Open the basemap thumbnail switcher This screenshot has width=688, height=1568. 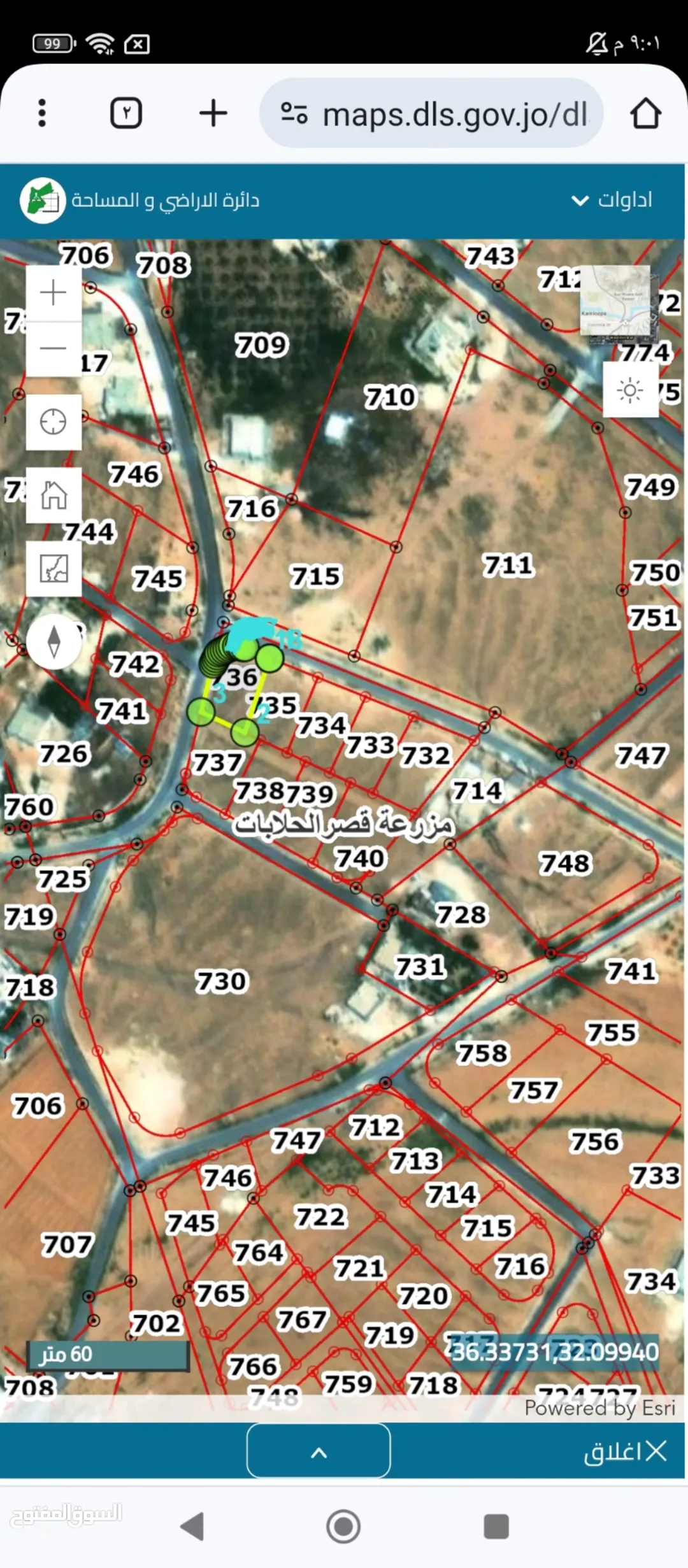click(615, 300)
